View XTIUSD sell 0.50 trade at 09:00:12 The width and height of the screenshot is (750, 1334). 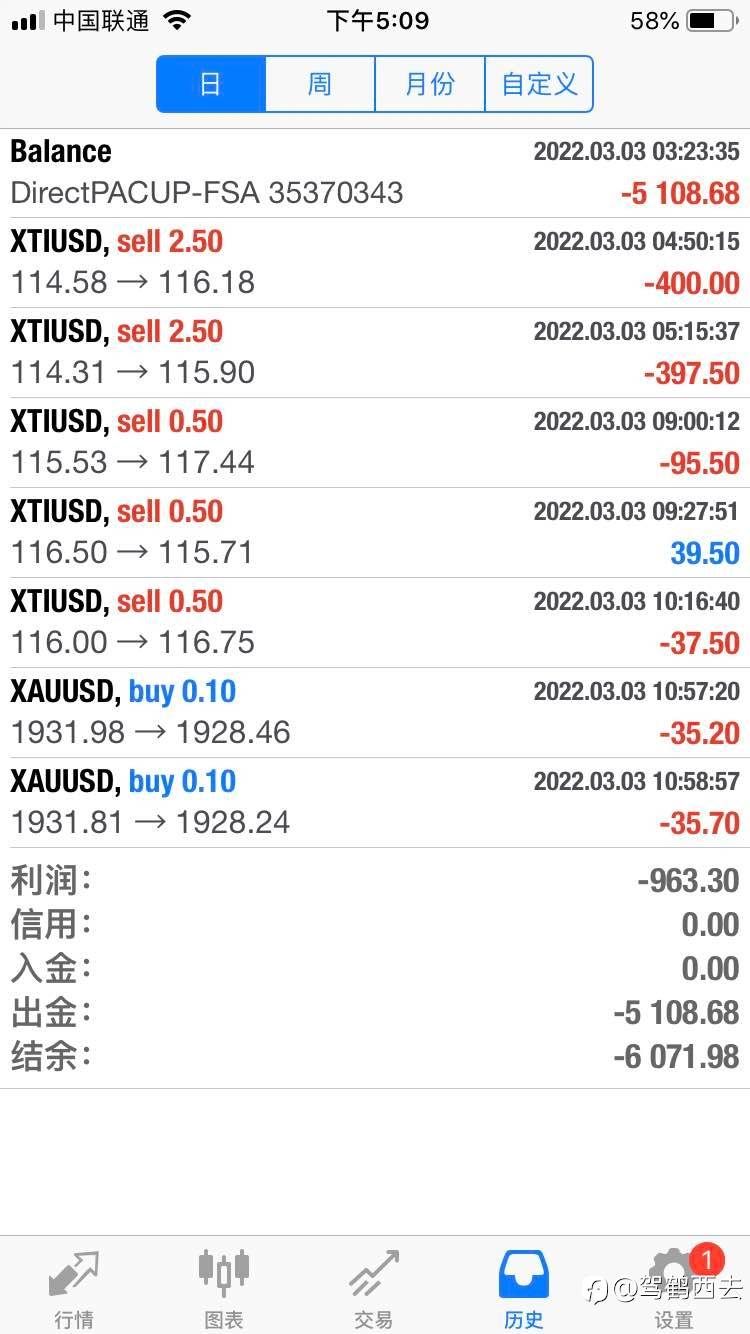375,442
